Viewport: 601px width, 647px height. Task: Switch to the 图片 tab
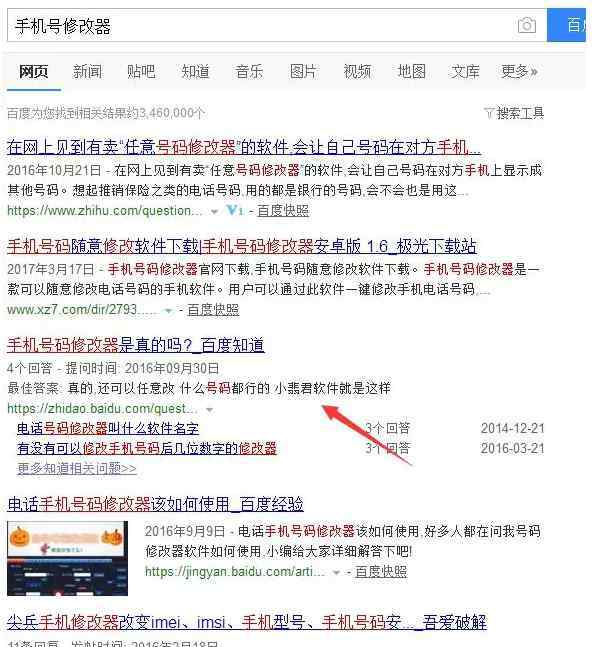(x=303, y=71)
